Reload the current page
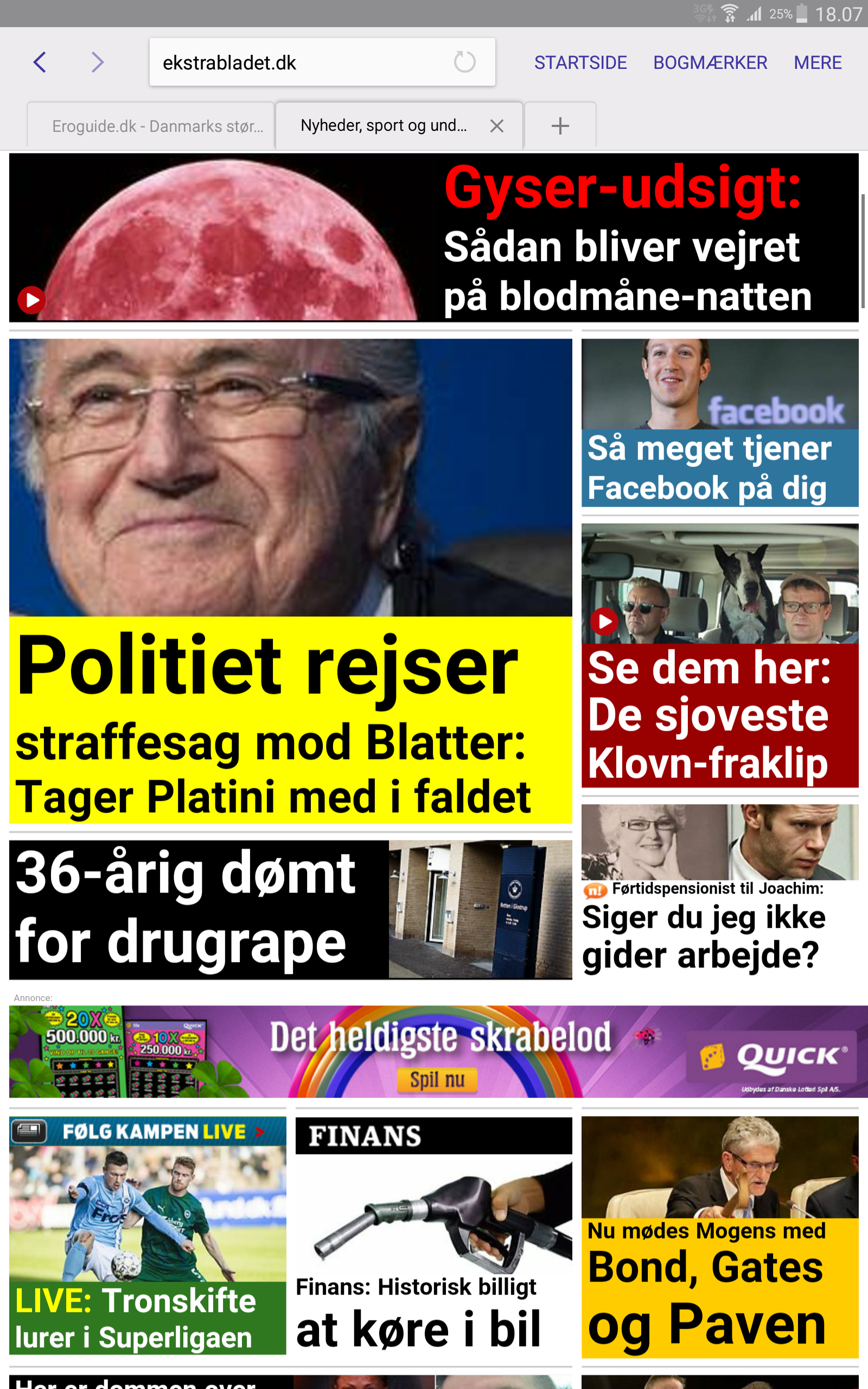The height and width of the screenshot is (1389, 868). click(464, 62)
